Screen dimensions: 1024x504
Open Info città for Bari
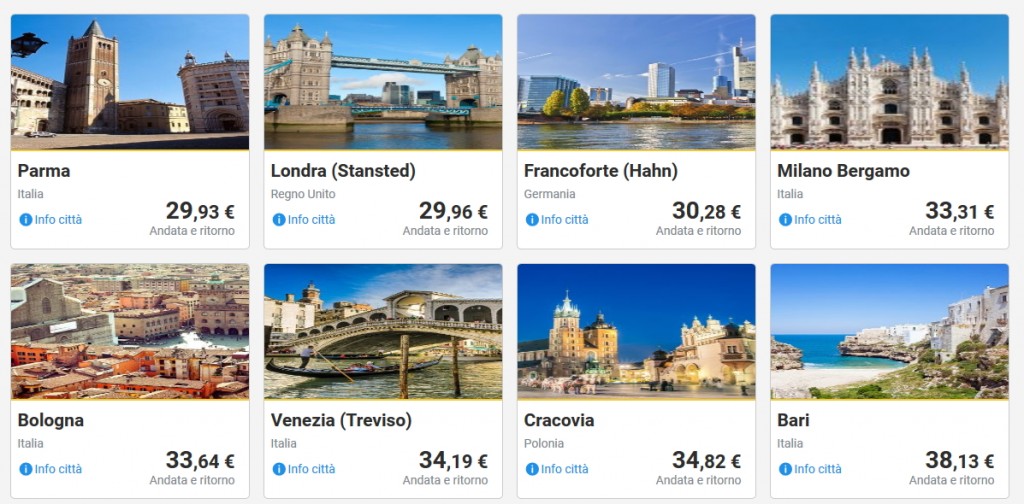(x=810, y=469)
